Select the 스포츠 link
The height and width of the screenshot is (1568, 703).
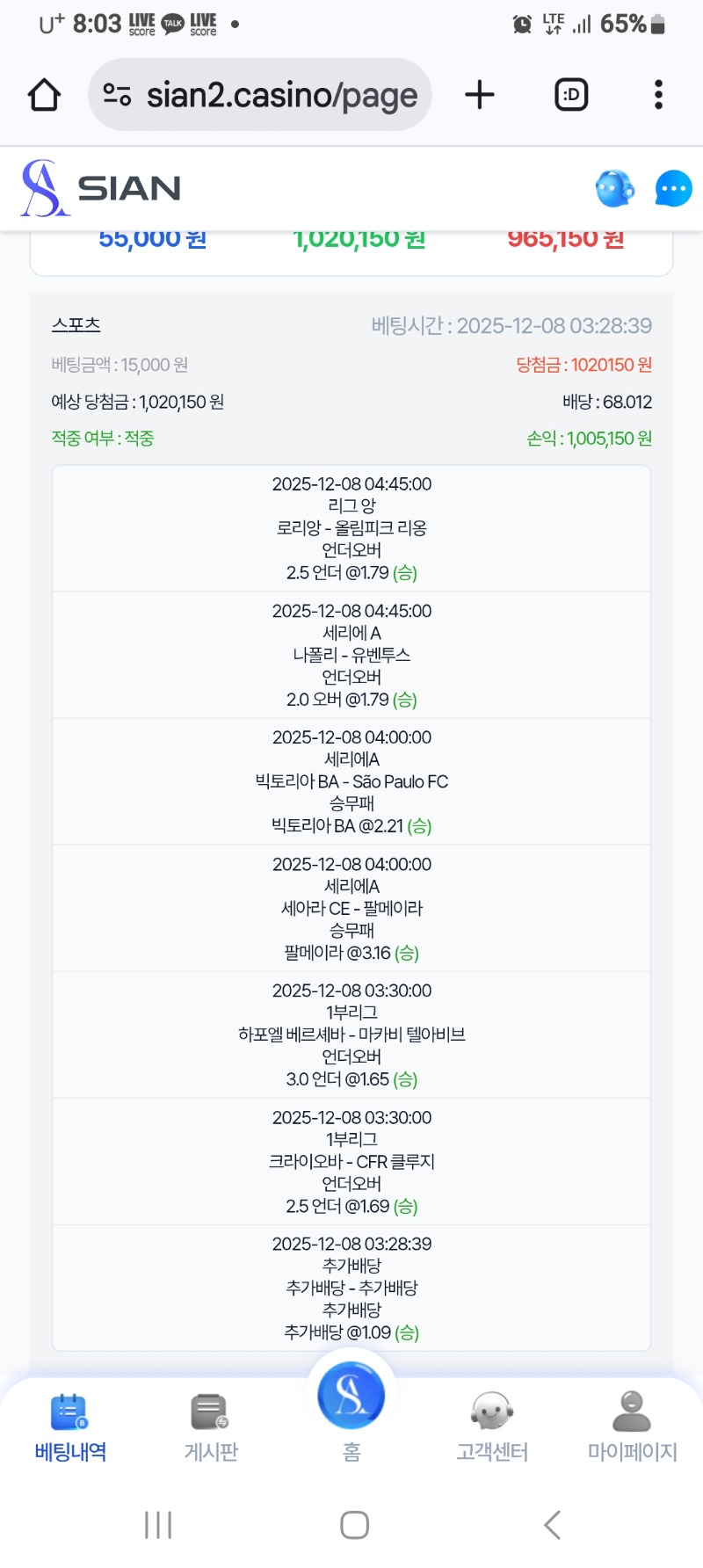click(x=76, y=323)
